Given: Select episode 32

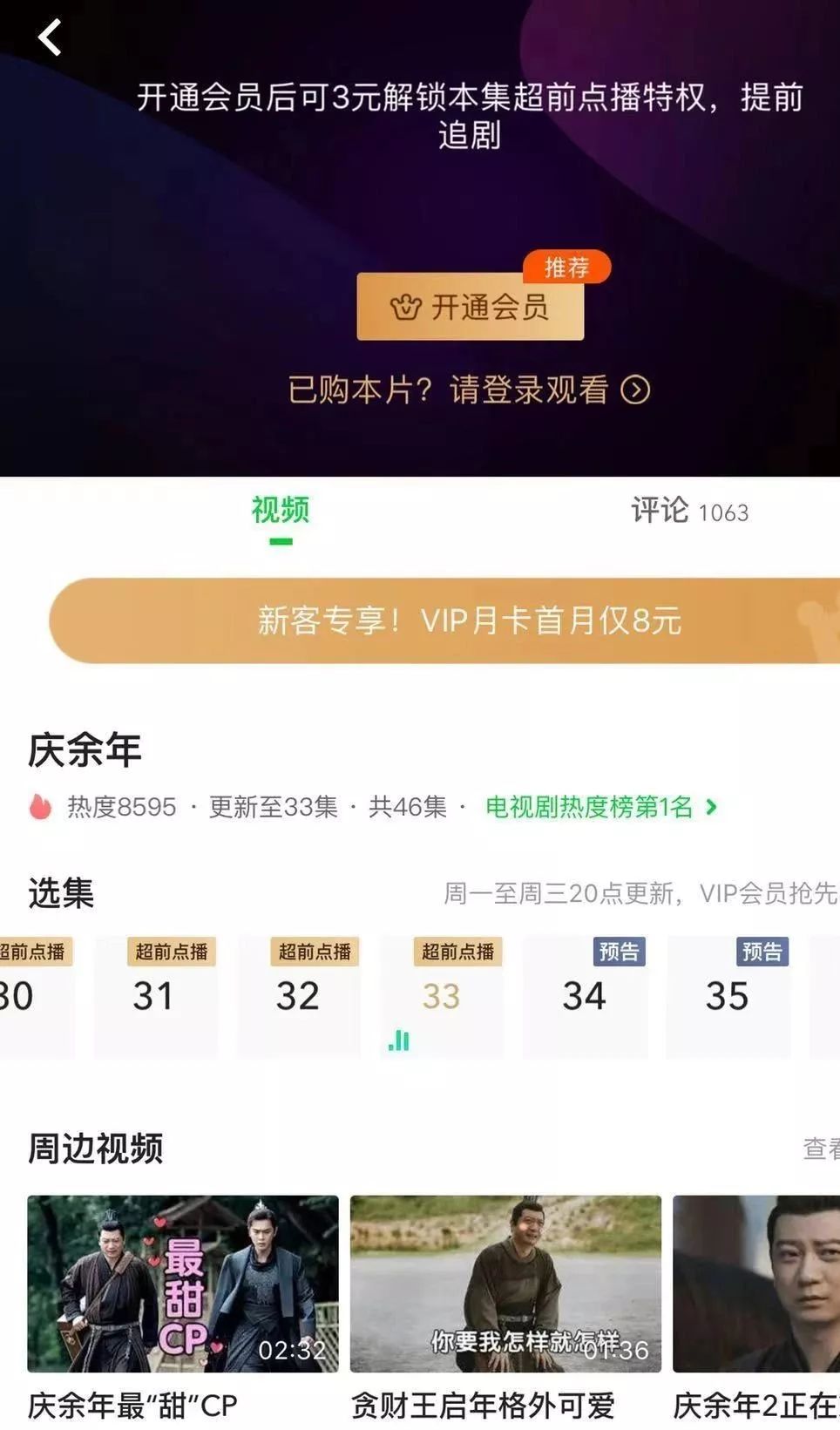Looking at the screenshot, I should tap(298, 997).
